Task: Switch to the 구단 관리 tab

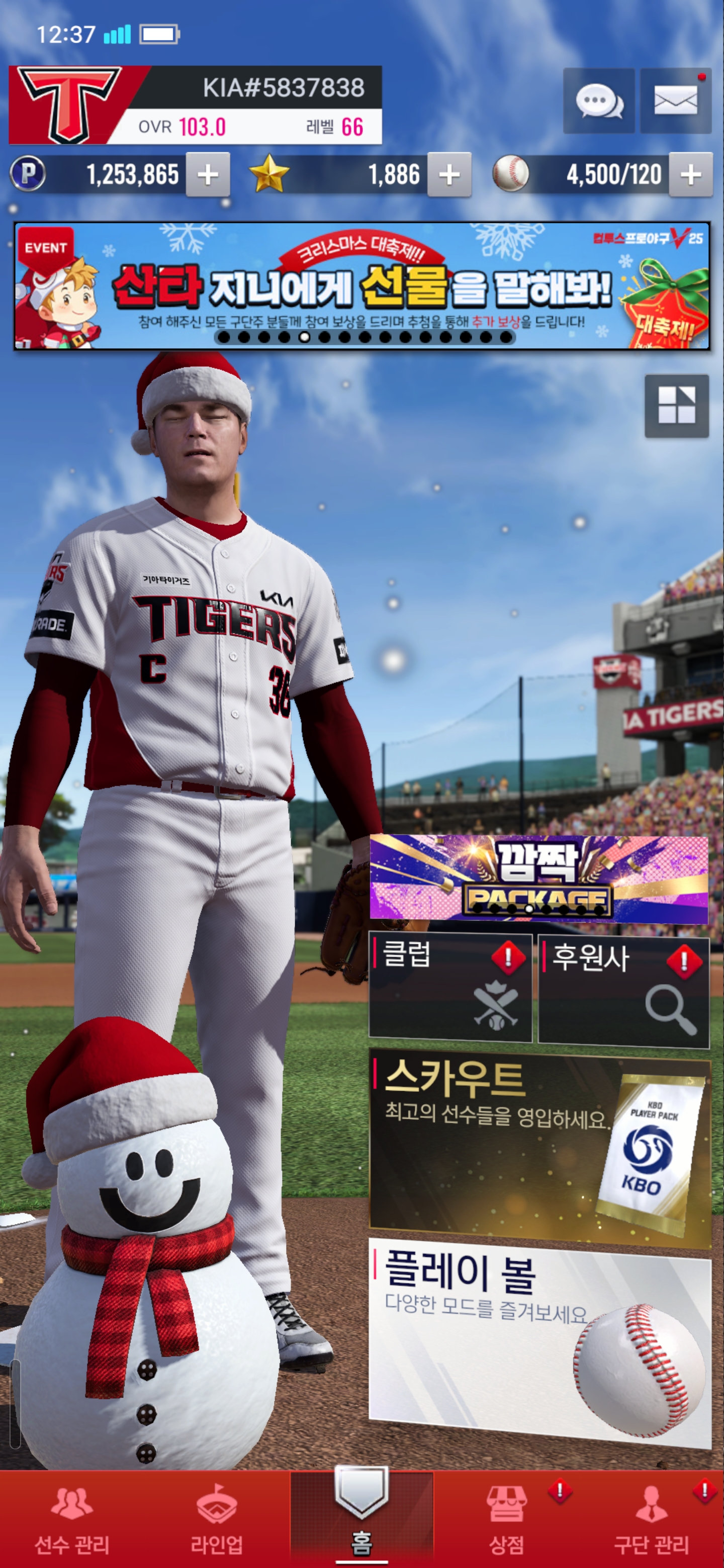Action: [651, 1519]
